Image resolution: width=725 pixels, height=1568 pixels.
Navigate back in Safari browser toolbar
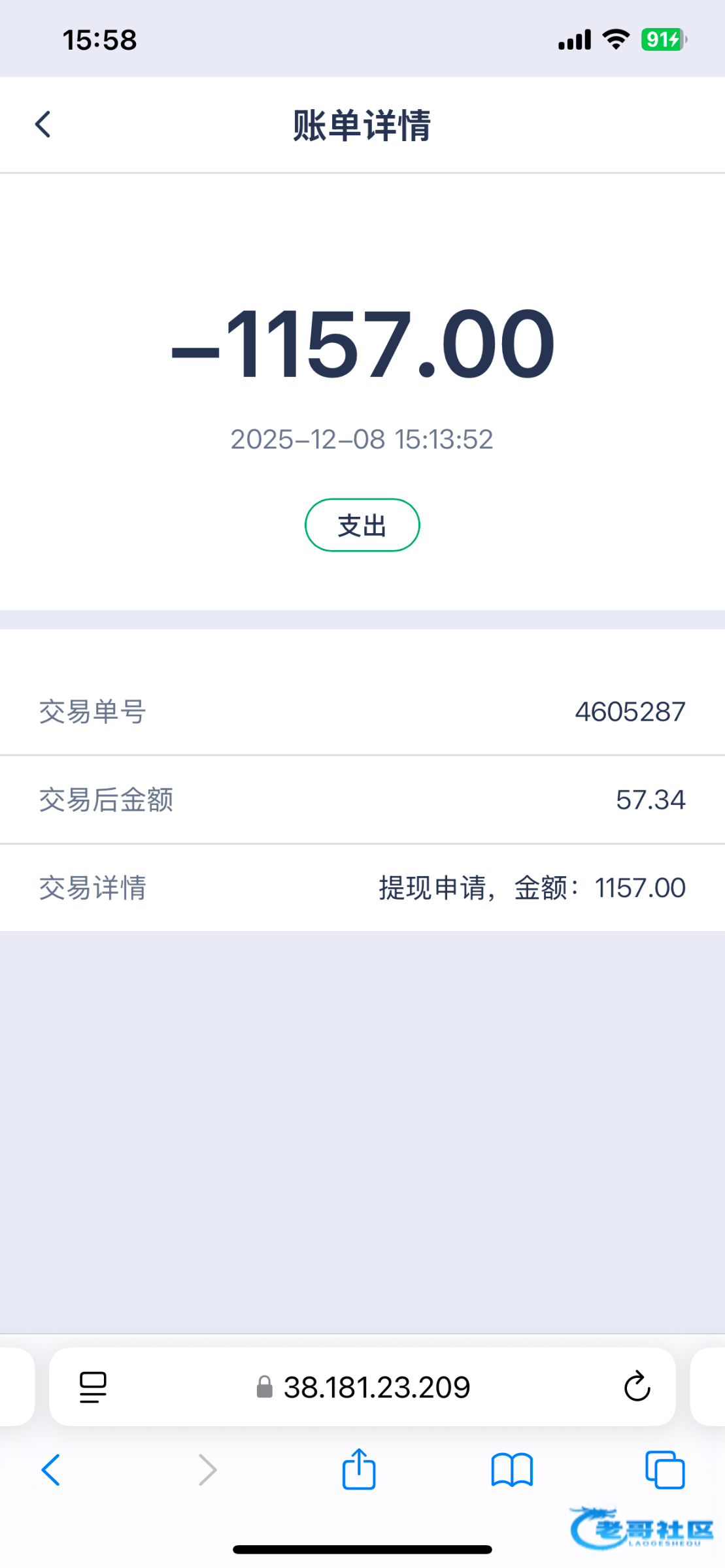coord(51,1470)
